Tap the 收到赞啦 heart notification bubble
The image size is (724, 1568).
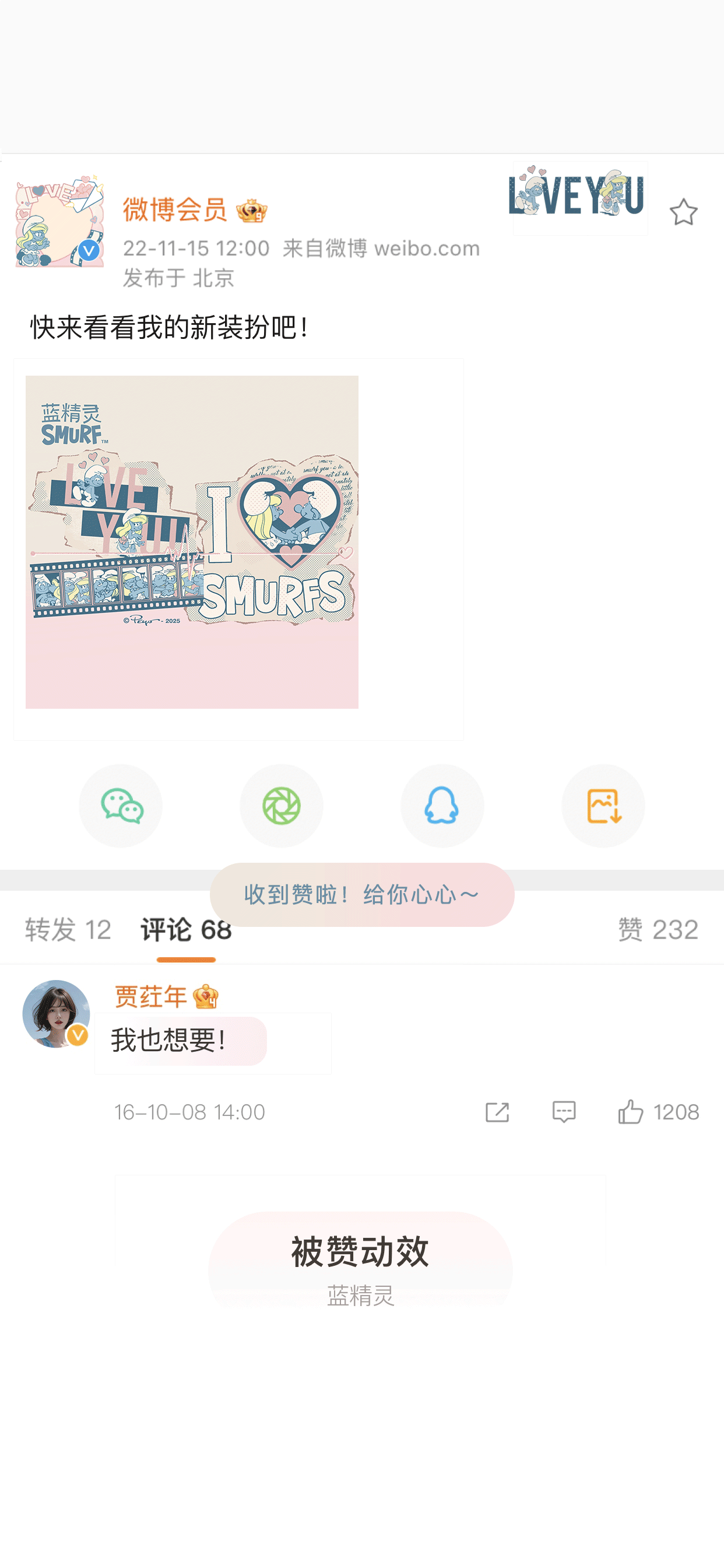(361, 894)
